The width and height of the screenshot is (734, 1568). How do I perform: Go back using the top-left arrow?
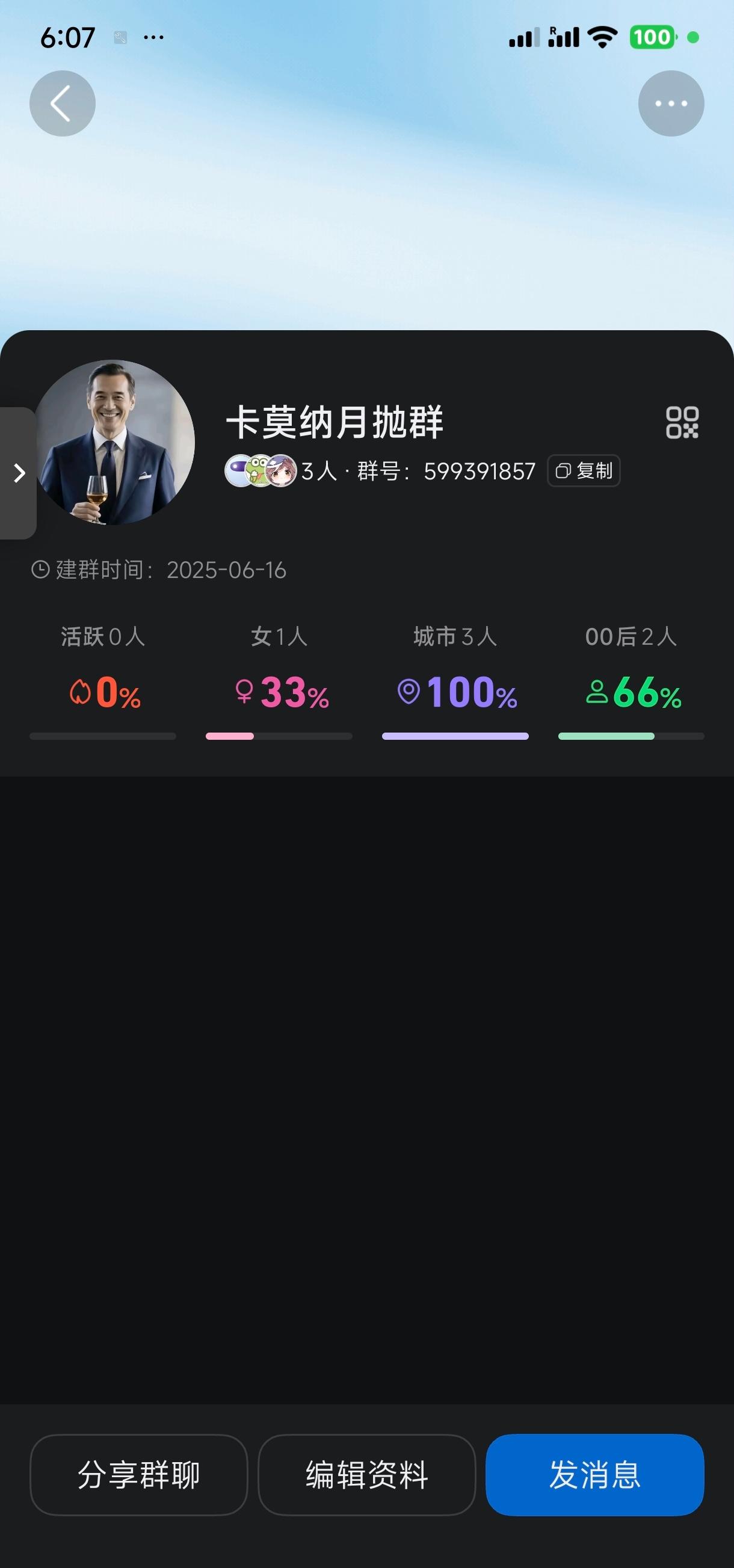click(62, 103)
